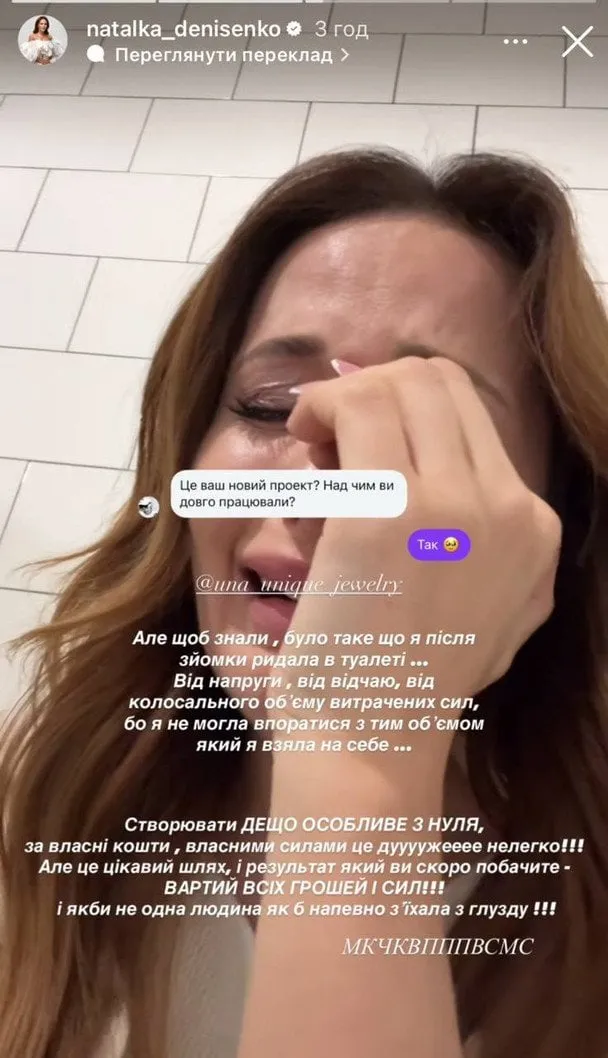
Task: Open natalka_denisenko profile picture
Action: pos(43,40)
